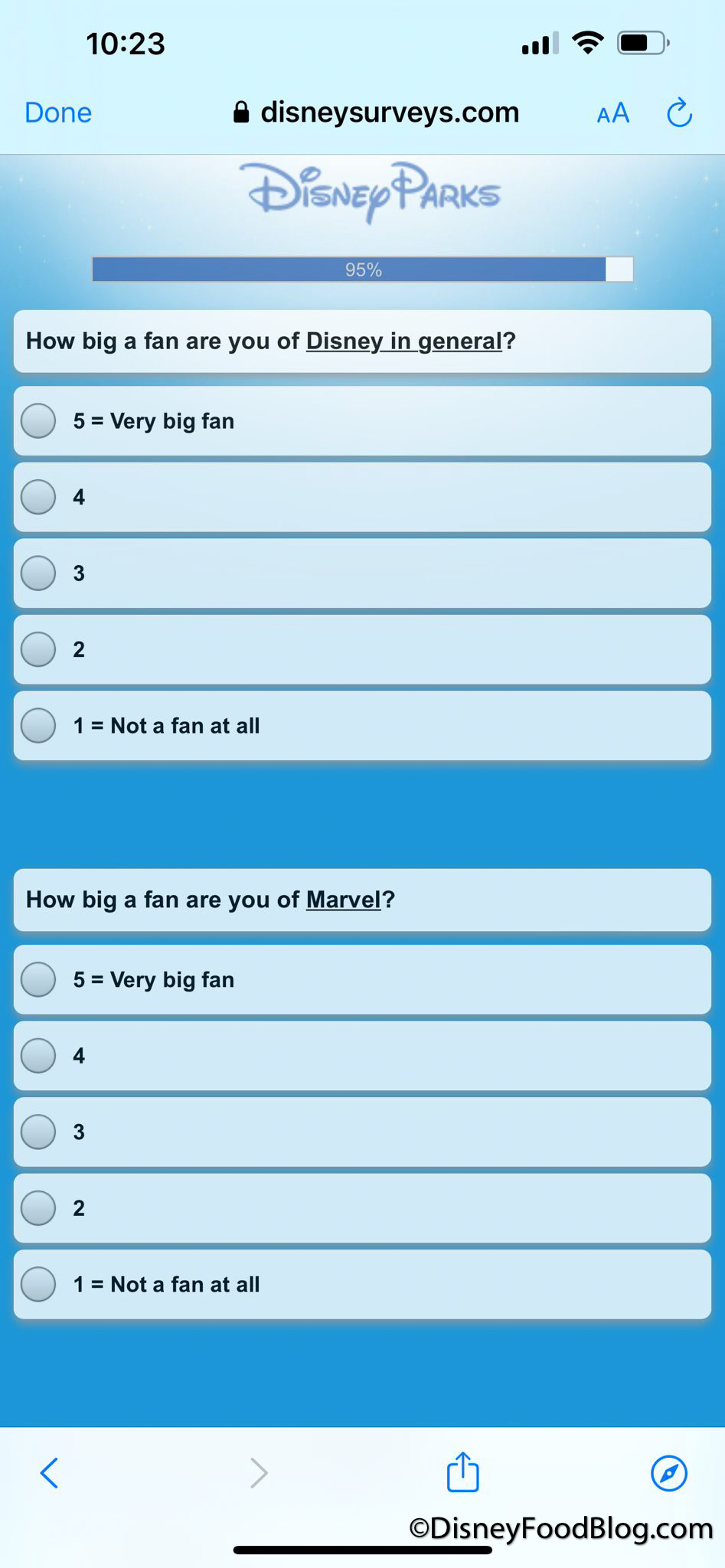Tap Done to close the browser
725x1568 pixels.
point(58,113)
